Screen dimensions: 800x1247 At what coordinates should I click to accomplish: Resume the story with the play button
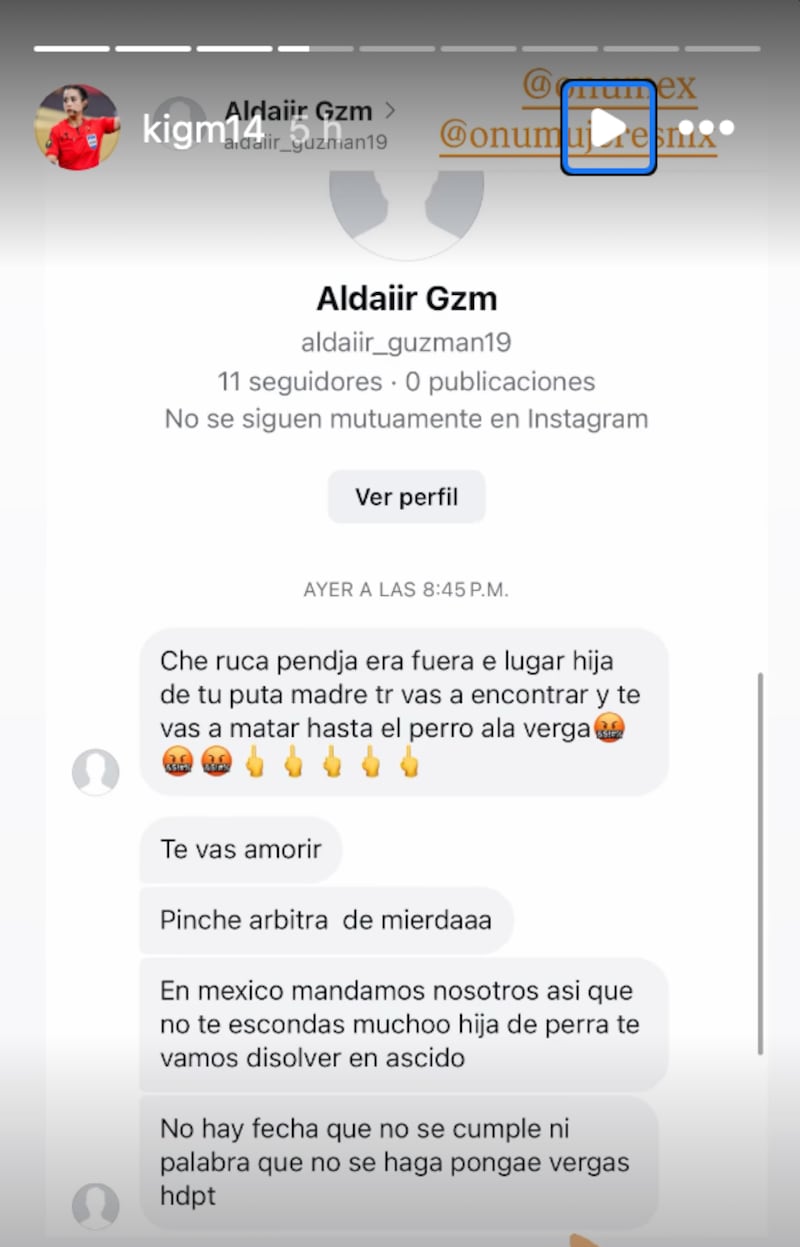coord(608,127)
